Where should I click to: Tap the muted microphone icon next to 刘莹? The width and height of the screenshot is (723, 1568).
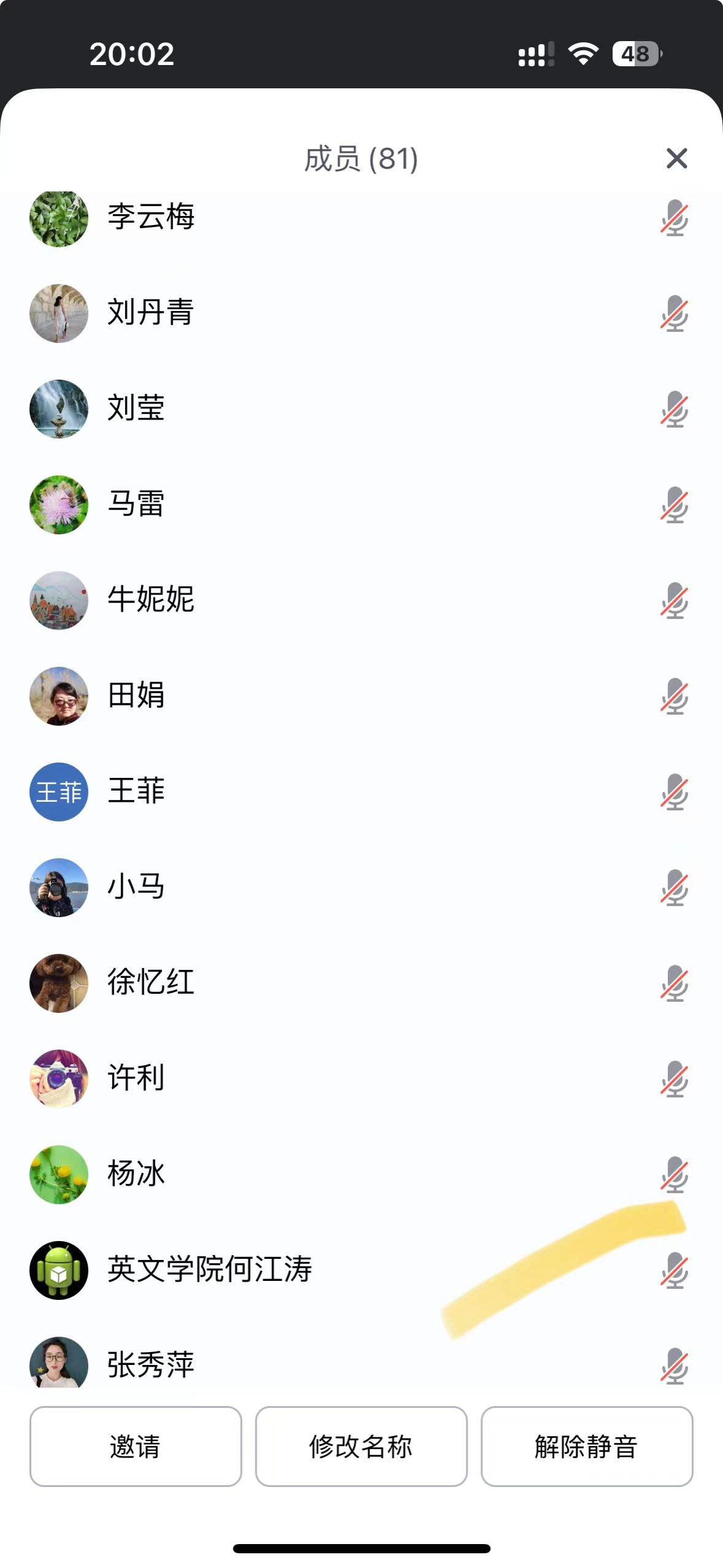[674, 409]
